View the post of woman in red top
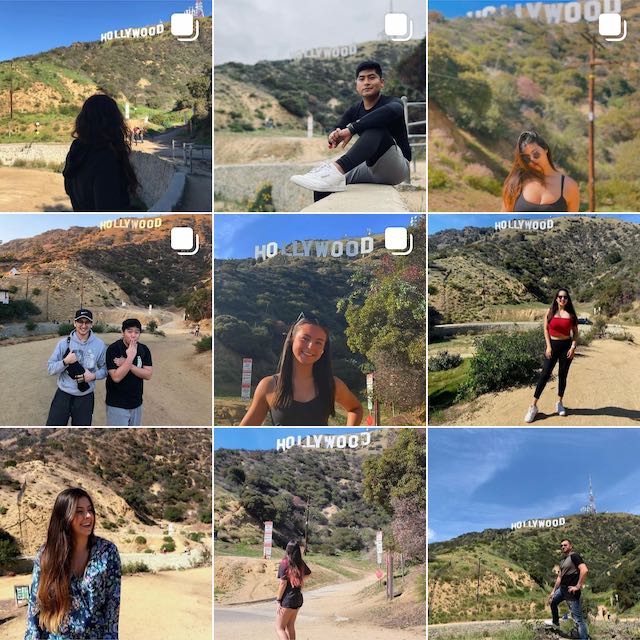This screenshot has width=640, height=640. coord(533,320)
